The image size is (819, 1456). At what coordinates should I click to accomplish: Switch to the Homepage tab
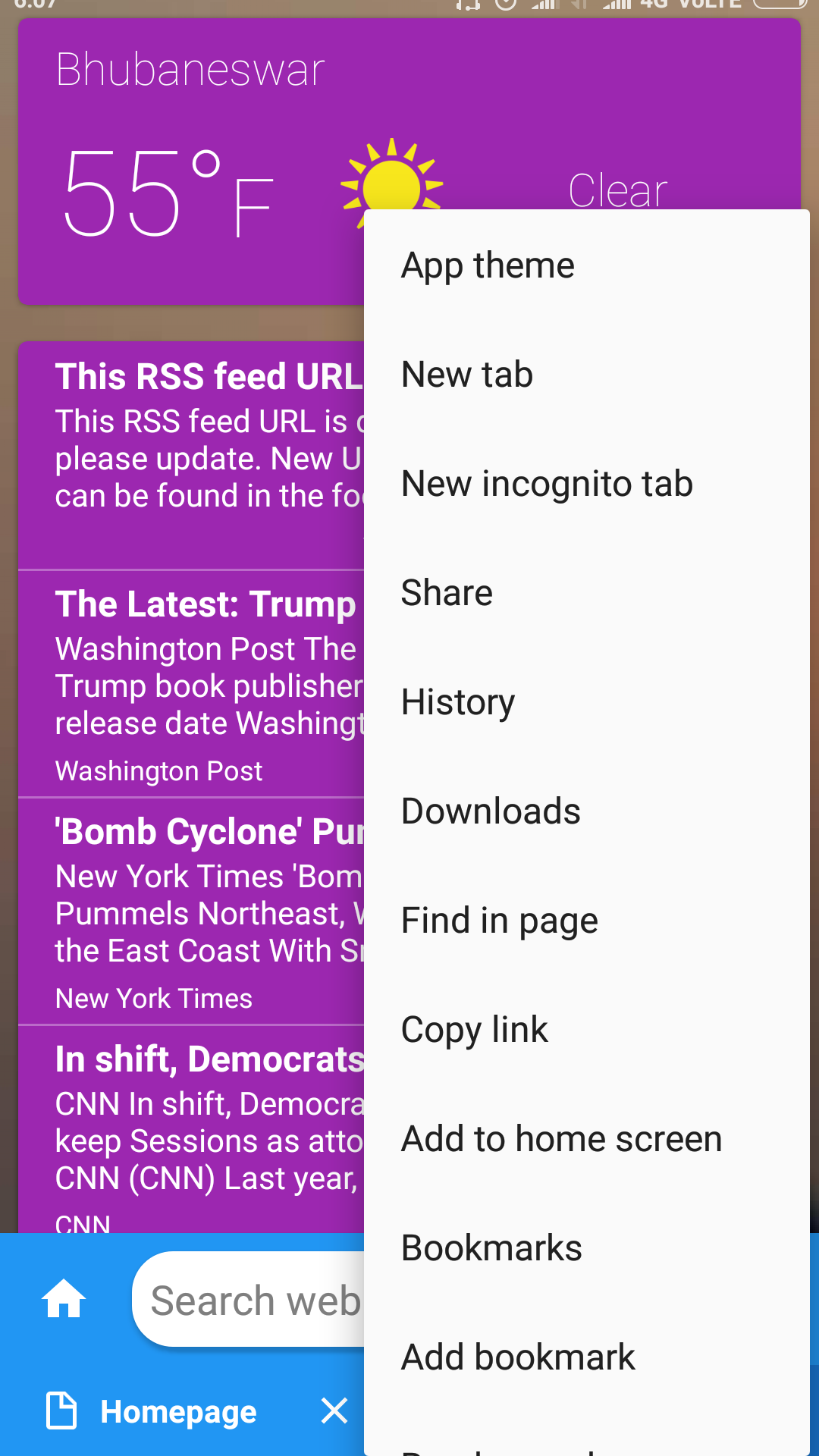click(x=178, y=1412)
